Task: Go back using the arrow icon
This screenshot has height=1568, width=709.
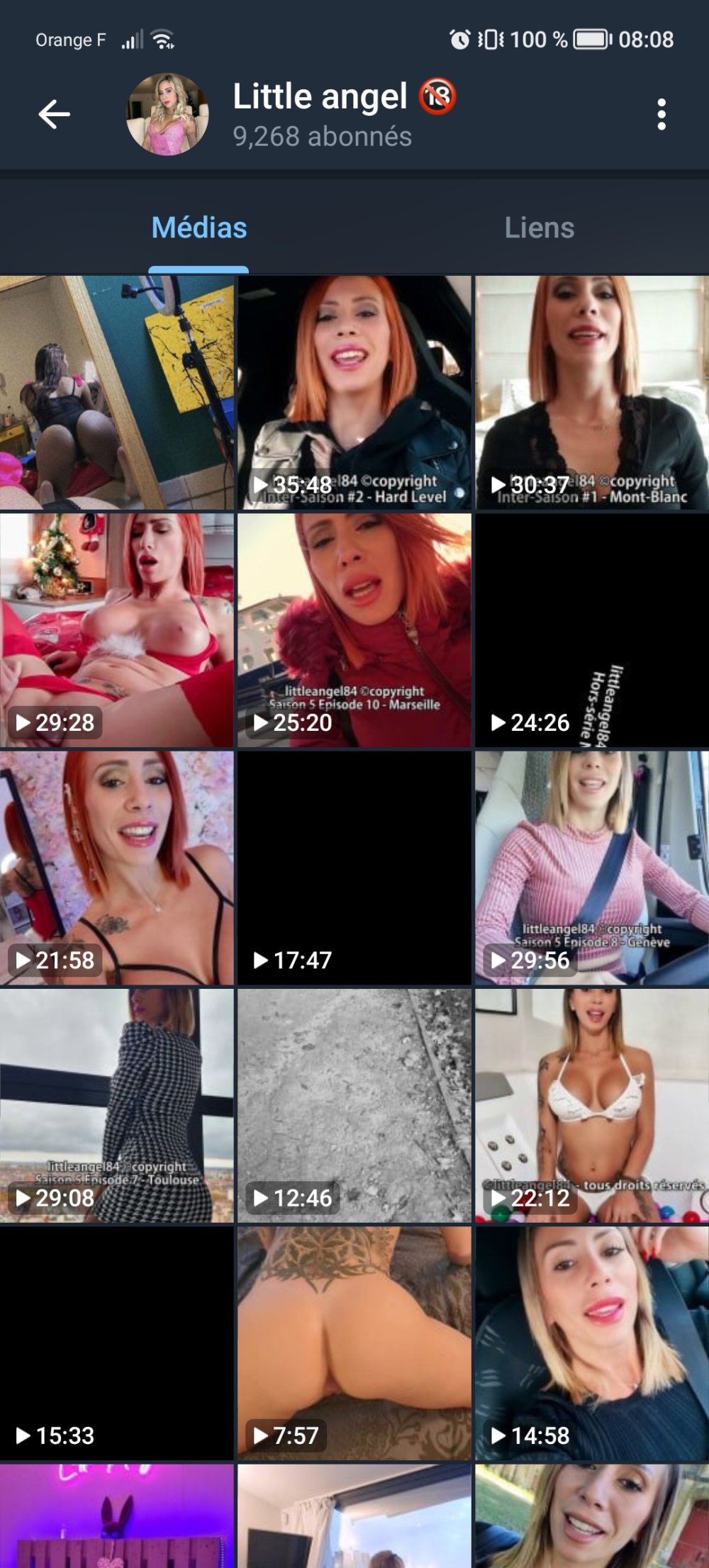Action: click(x=54, y=114)
